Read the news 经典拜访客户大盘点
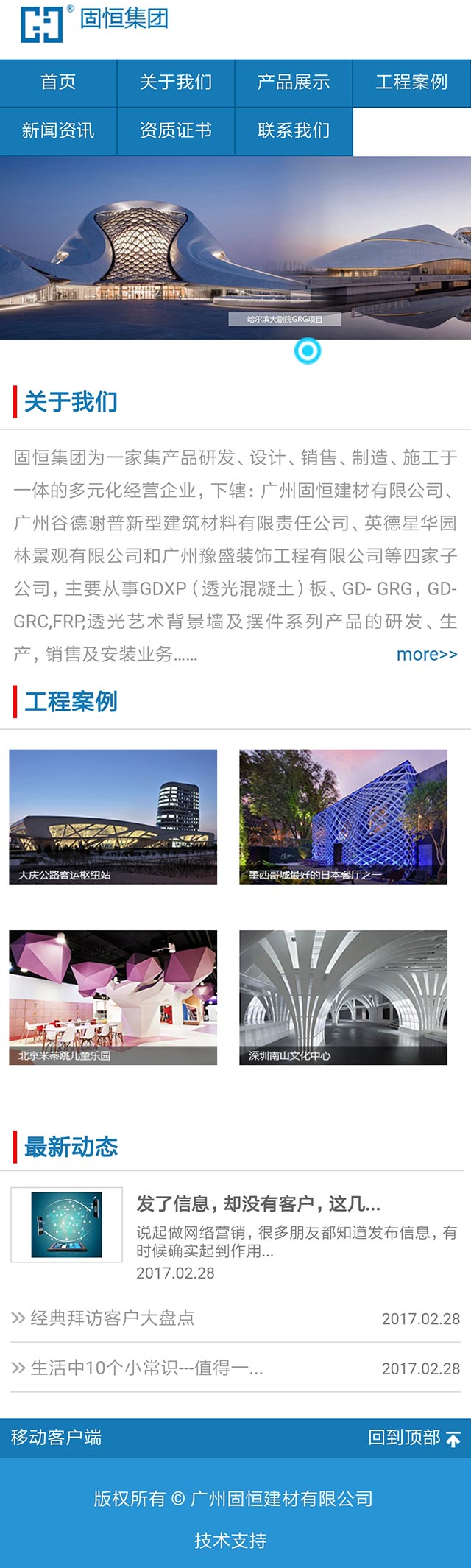471x1568 pixels. click(113, 1318)
